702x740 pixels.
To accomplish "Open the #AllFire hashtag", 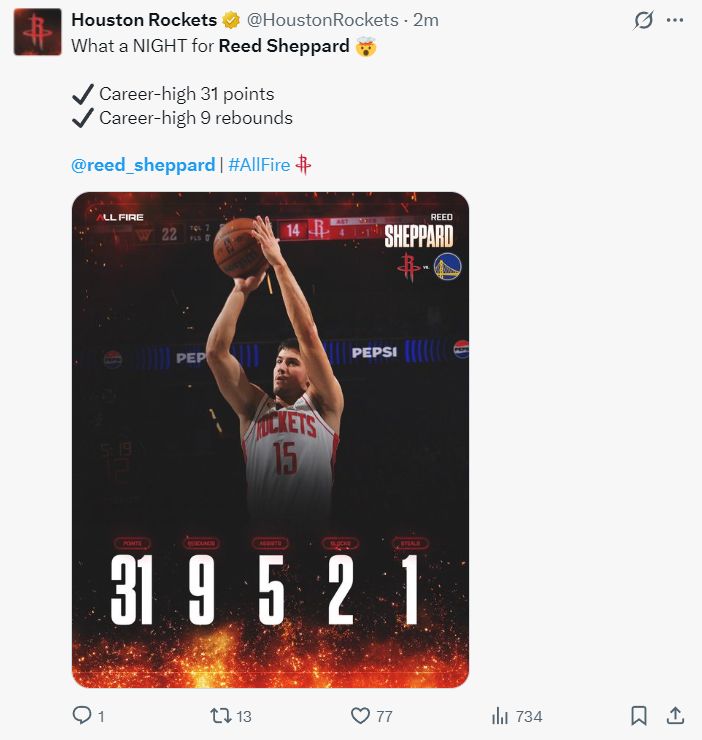I will [260, 165].
